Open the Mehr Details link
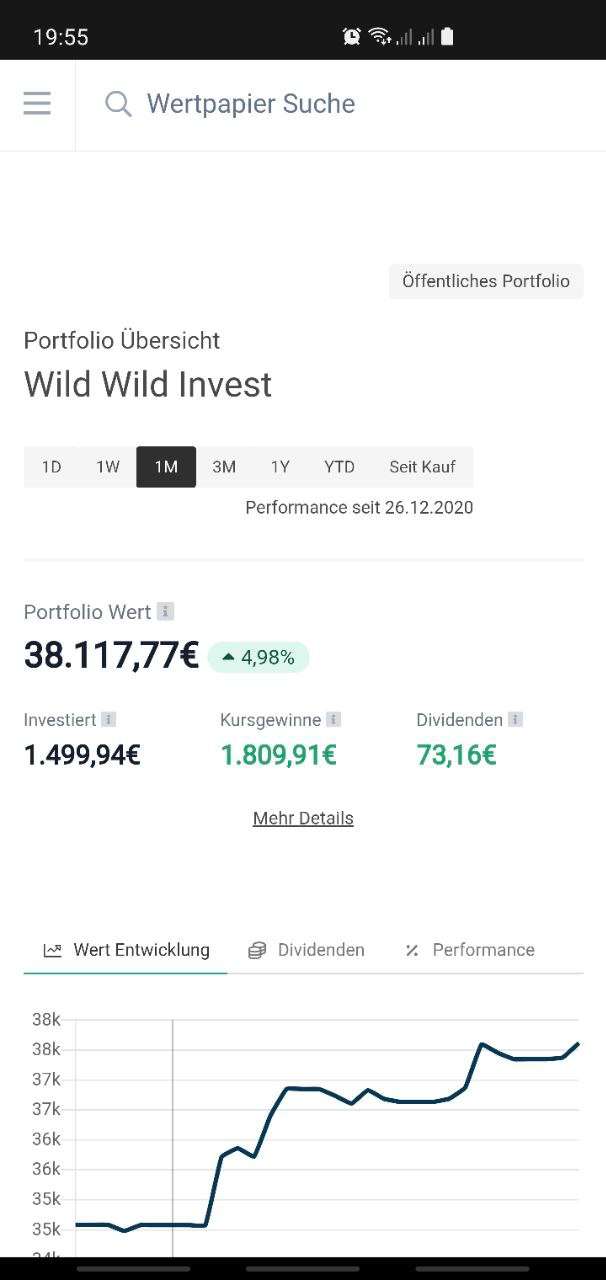606x1280 pixels. 303,818
